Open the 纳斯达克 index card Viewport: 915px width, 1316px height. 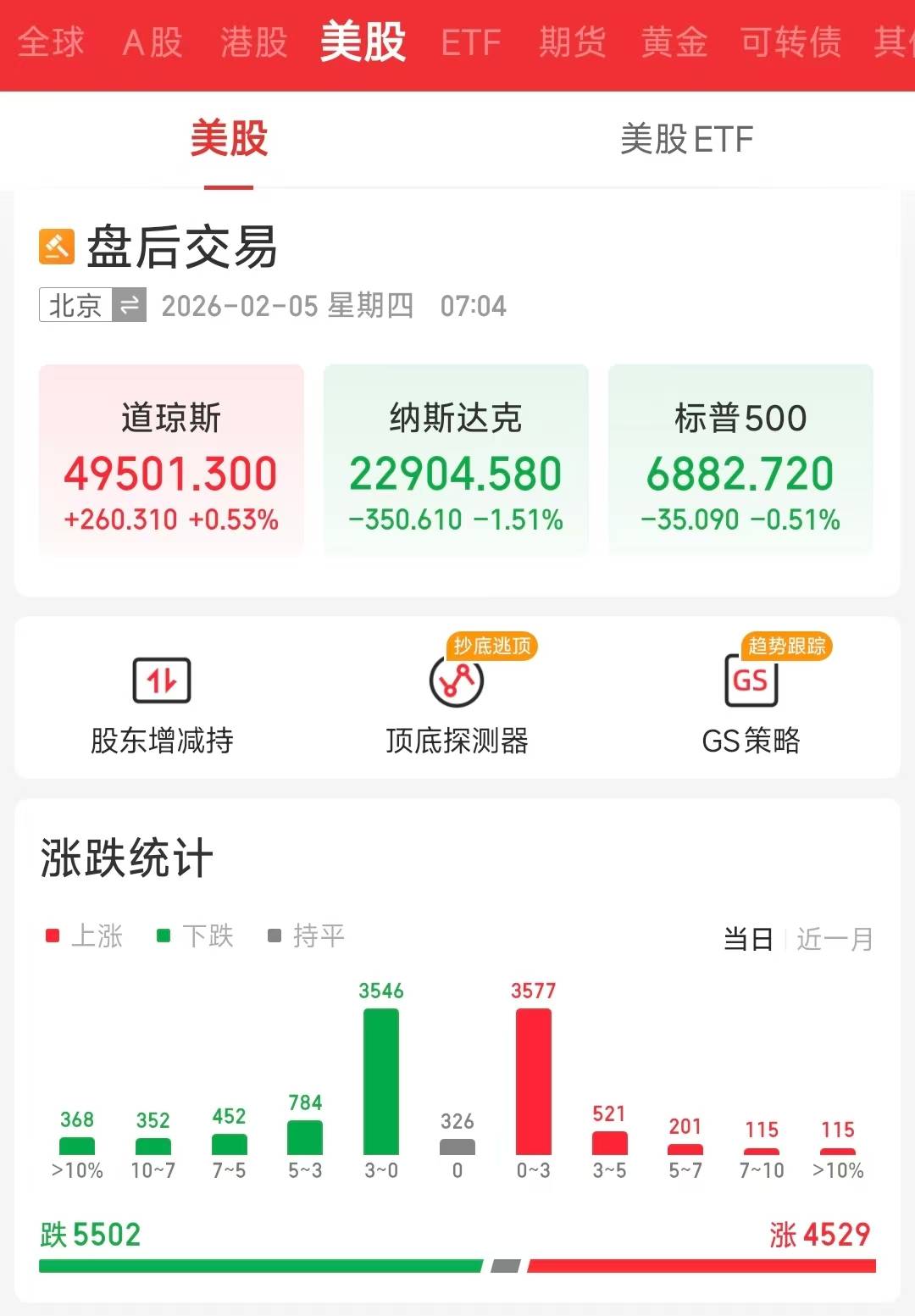[456, 460]
